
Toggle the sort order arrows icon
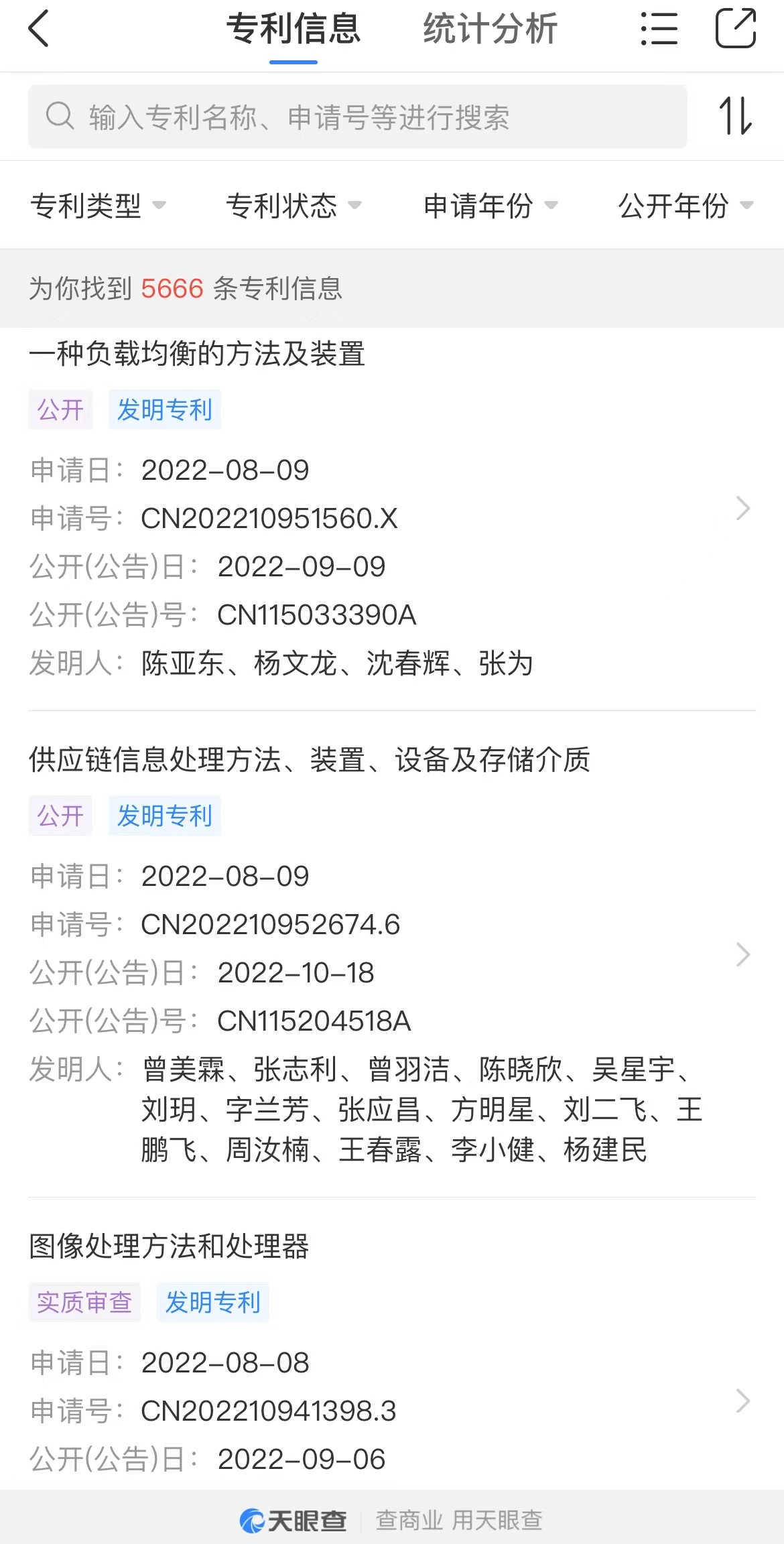pyautogui.click(x=736, y=116)
